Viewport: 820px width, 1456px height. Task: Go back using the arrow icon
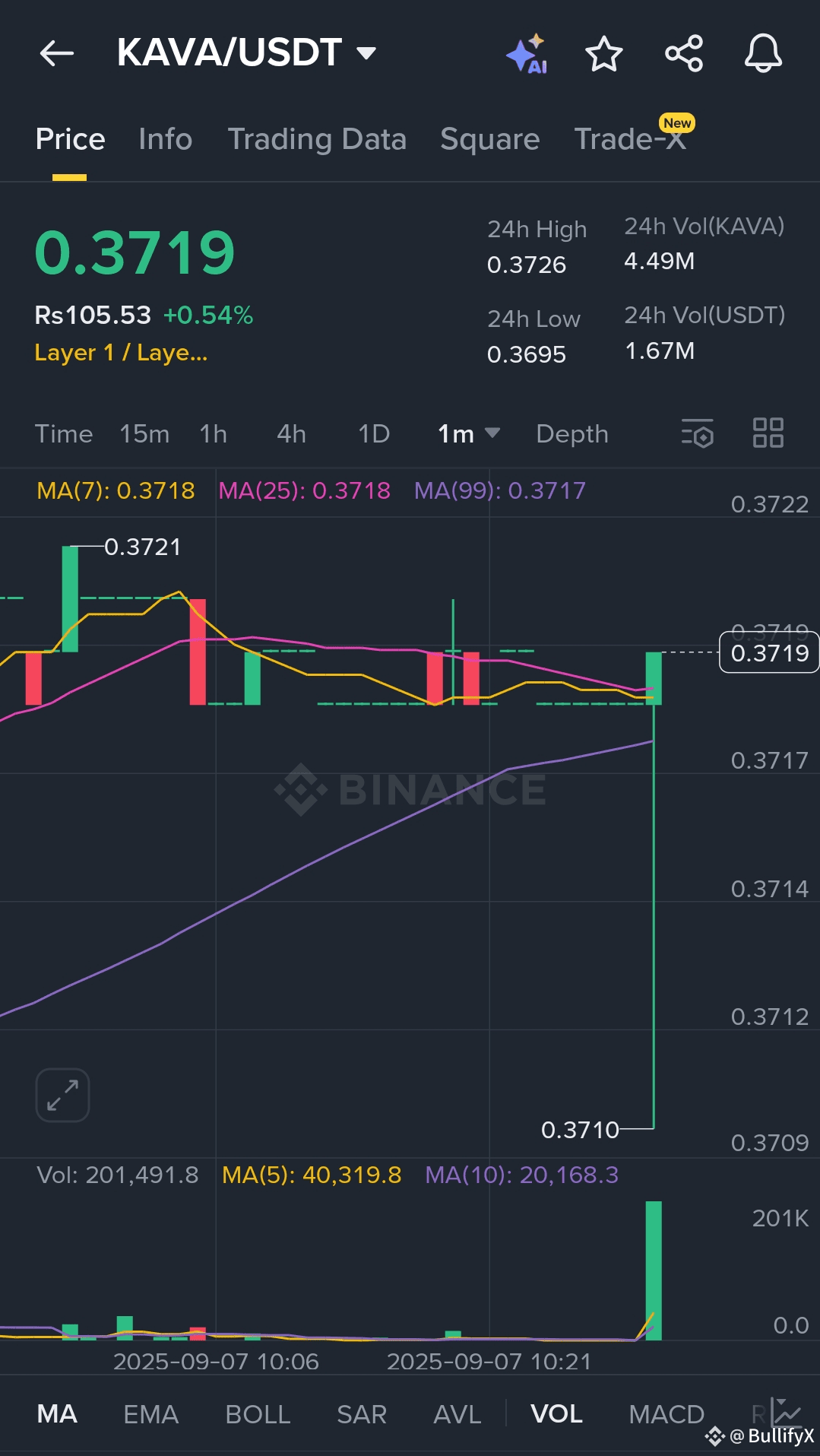57,53
